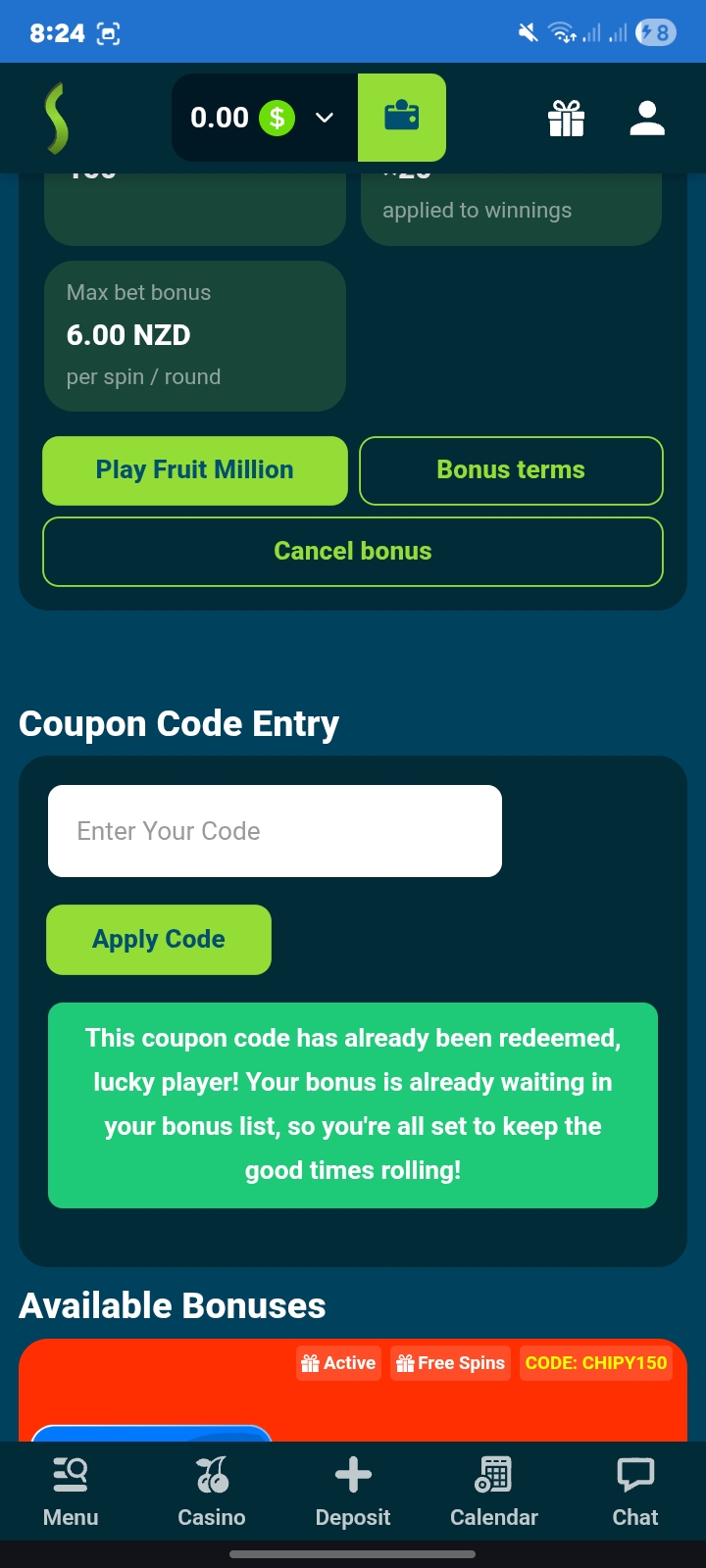706x1568 pixels.
Task: Open the CHIPY150 bonus card
Action: [x=353, y=1390]
